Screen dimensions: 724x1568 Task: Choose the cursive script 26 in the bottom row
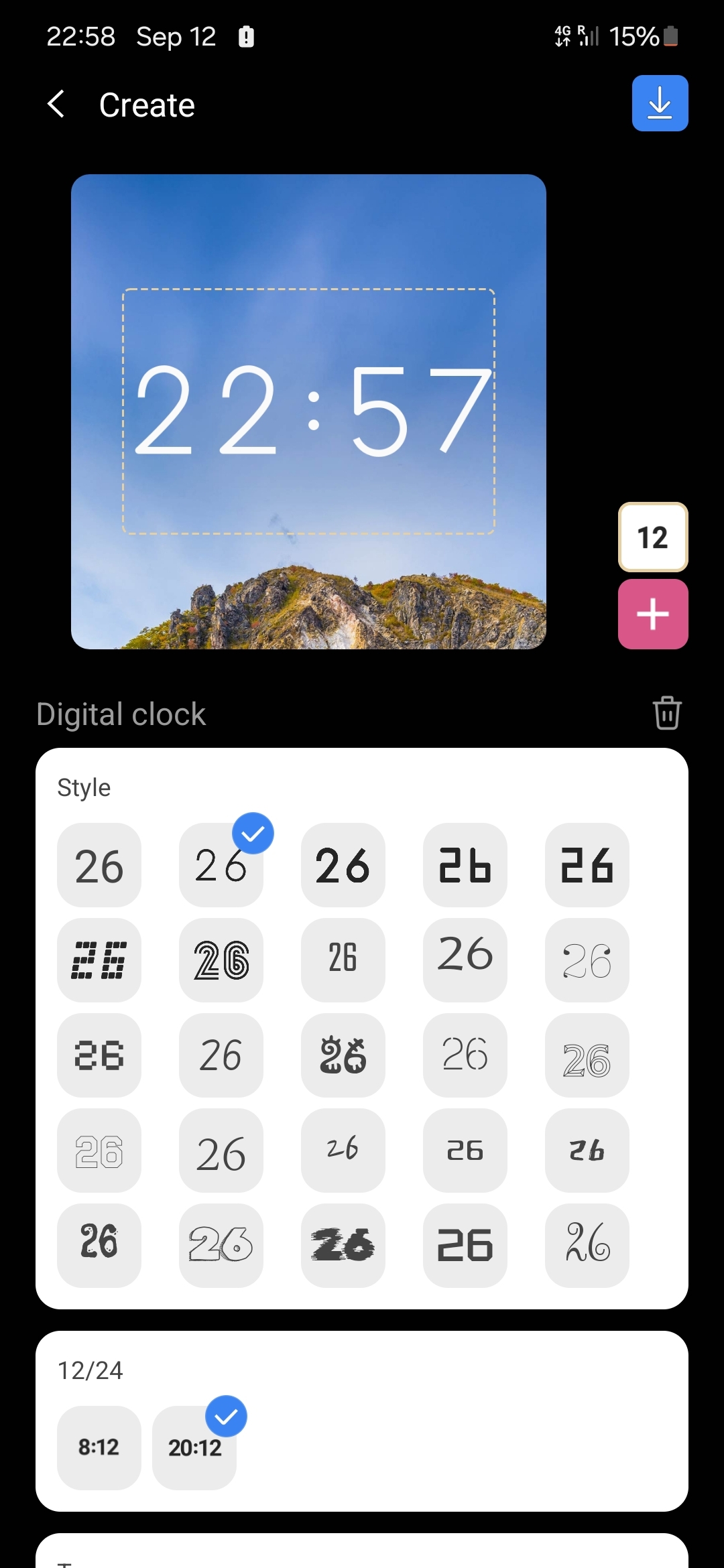coord(587,1246)
